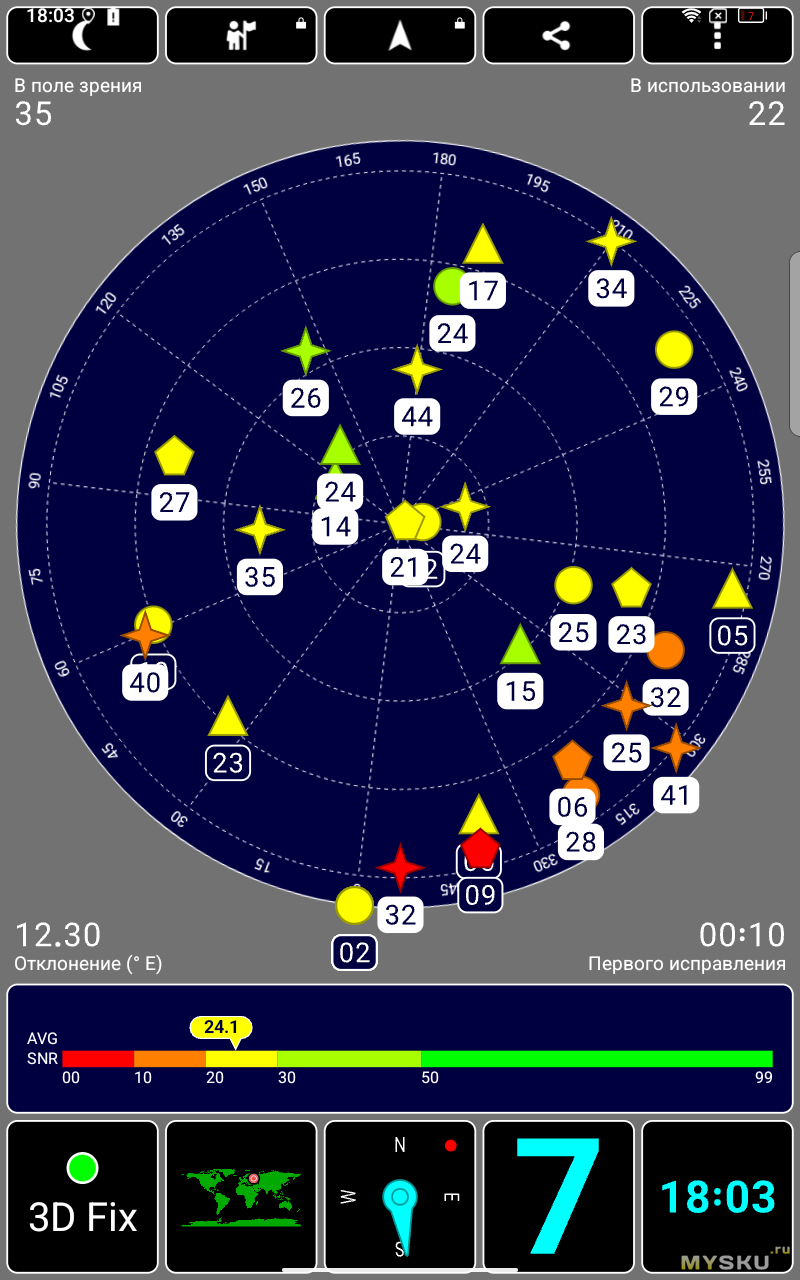The height and width of the screenshot is (1280, 800).
Task: Open the 3D Fix status tile
Action: click(x=82, y=1195)
